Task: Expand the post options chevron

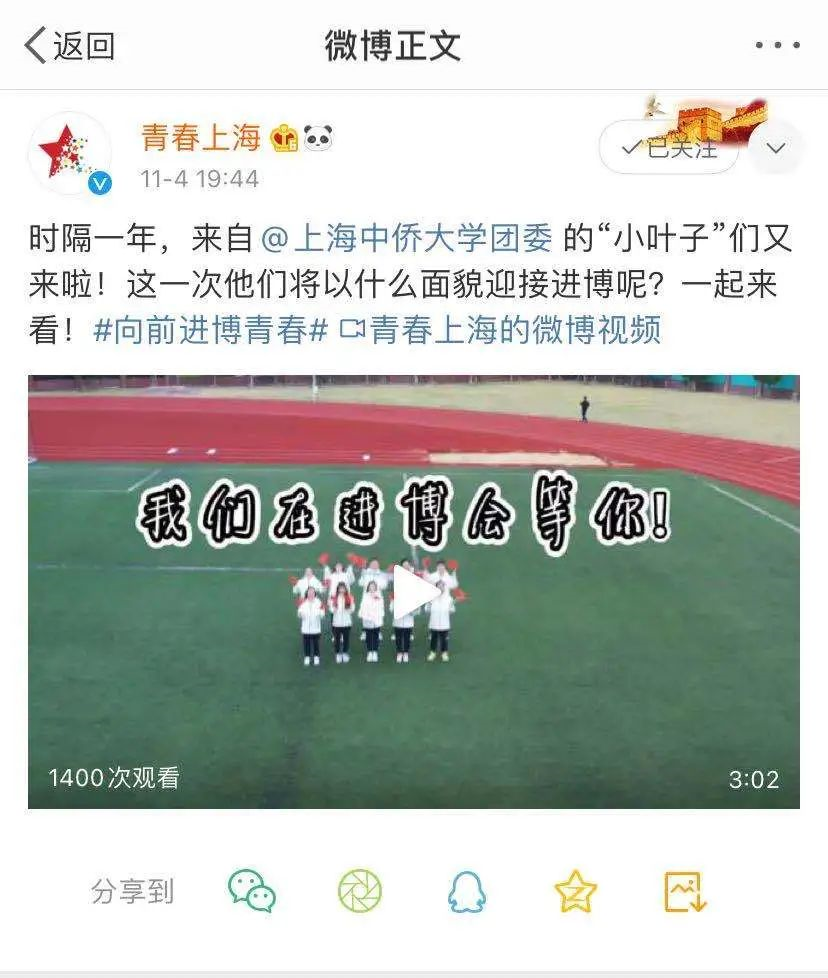Action: point(776,149)
